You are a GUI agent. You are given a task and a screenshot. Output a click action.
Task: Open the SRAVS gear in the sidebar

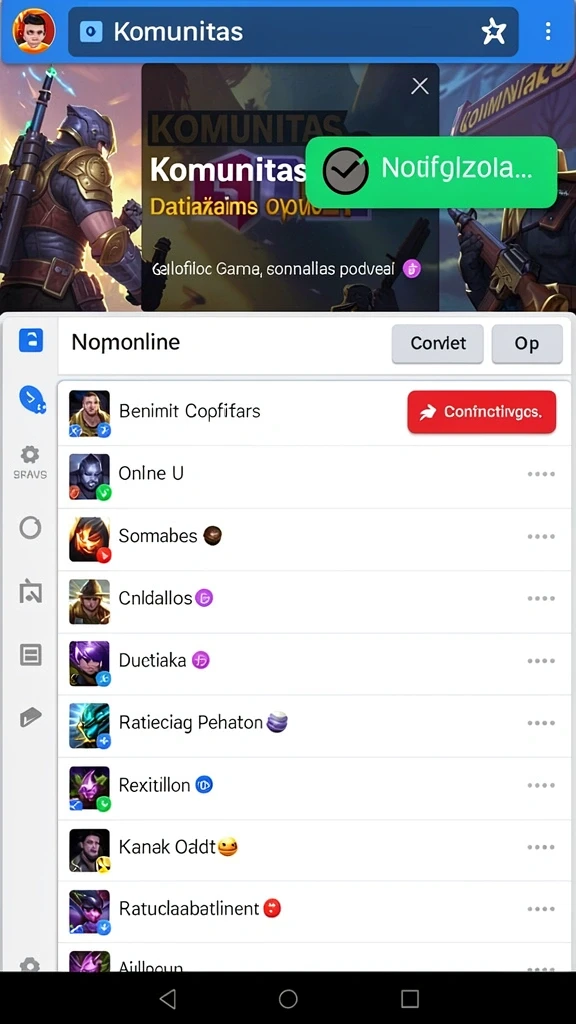(30, 462)
